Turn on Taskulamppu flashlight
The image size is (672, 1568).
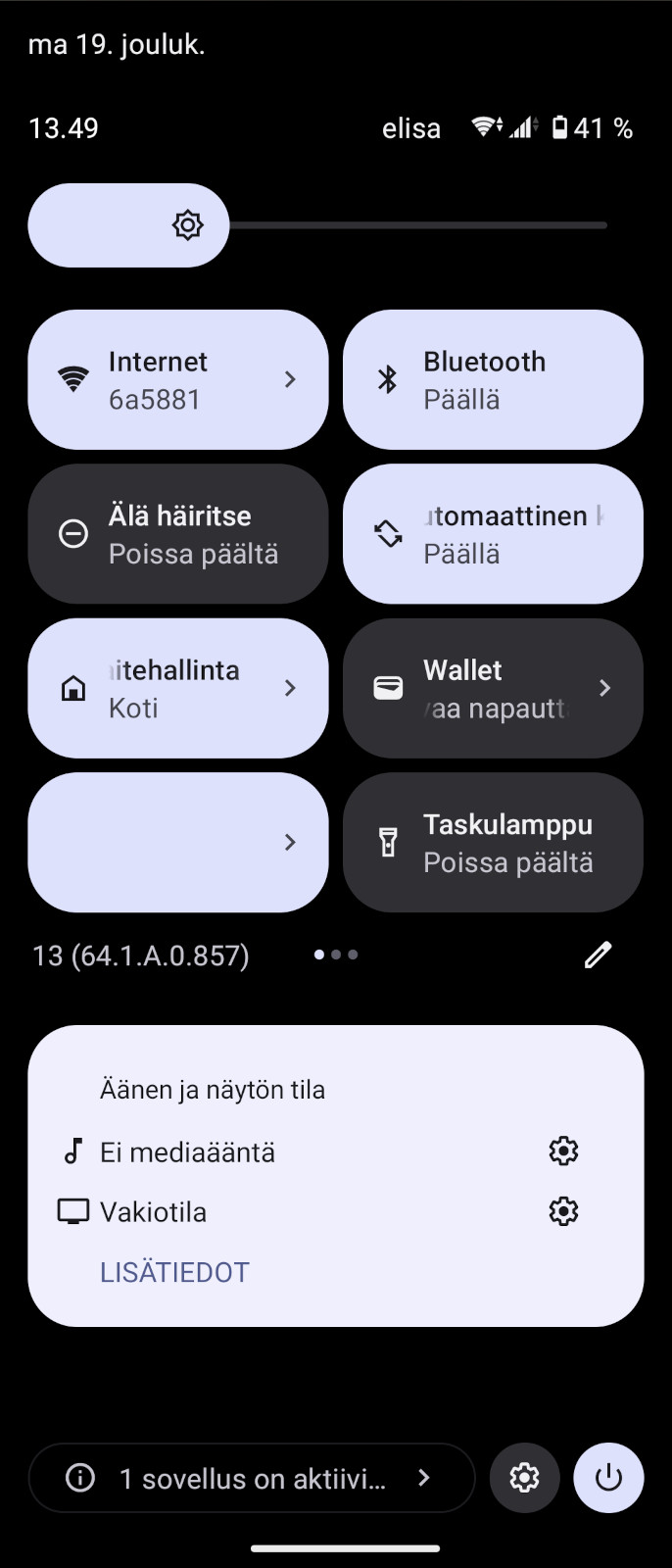pyautogui.click(x=493, y=843)
